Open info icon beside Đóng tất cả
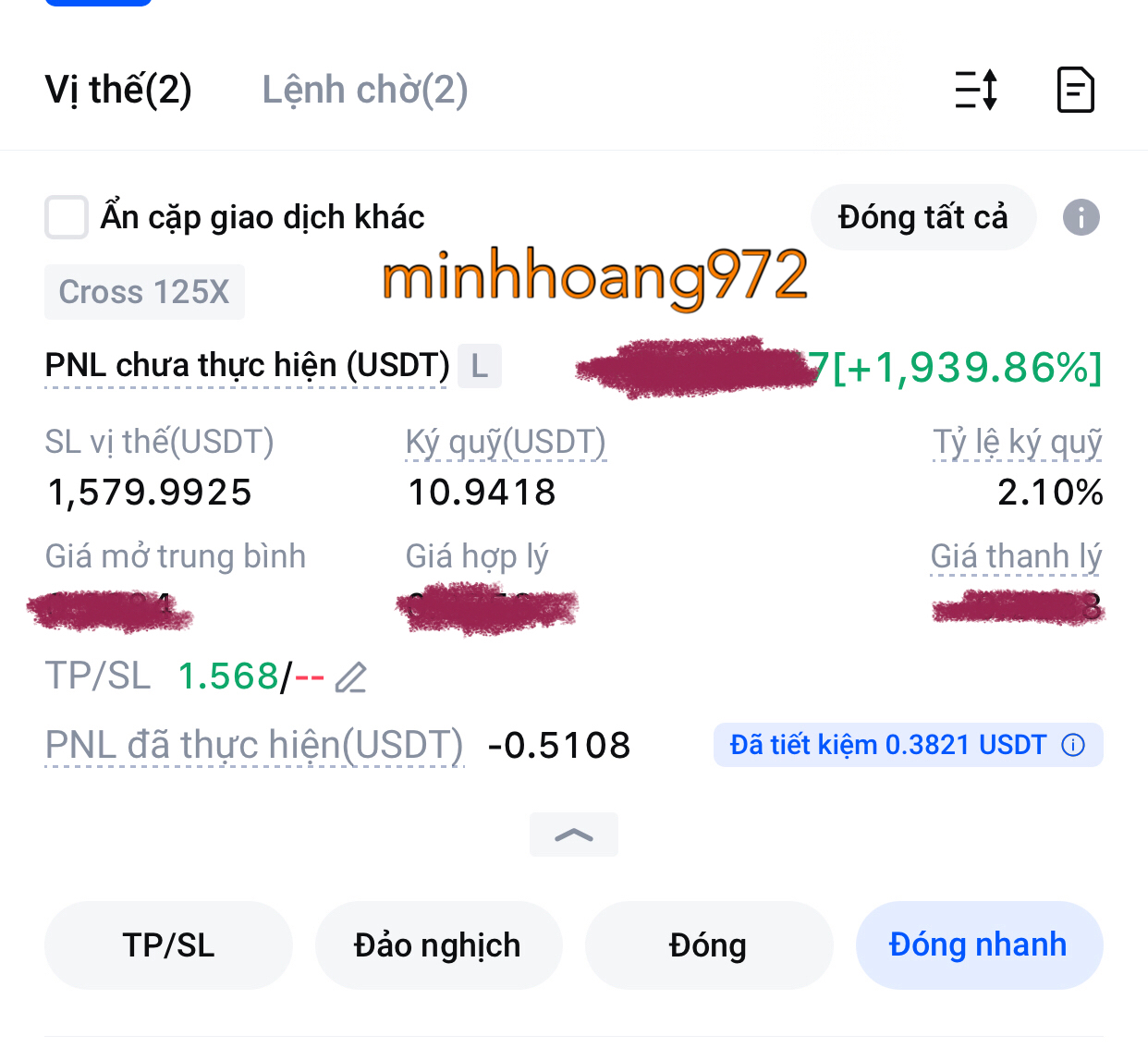 (x=1081, y=218)
